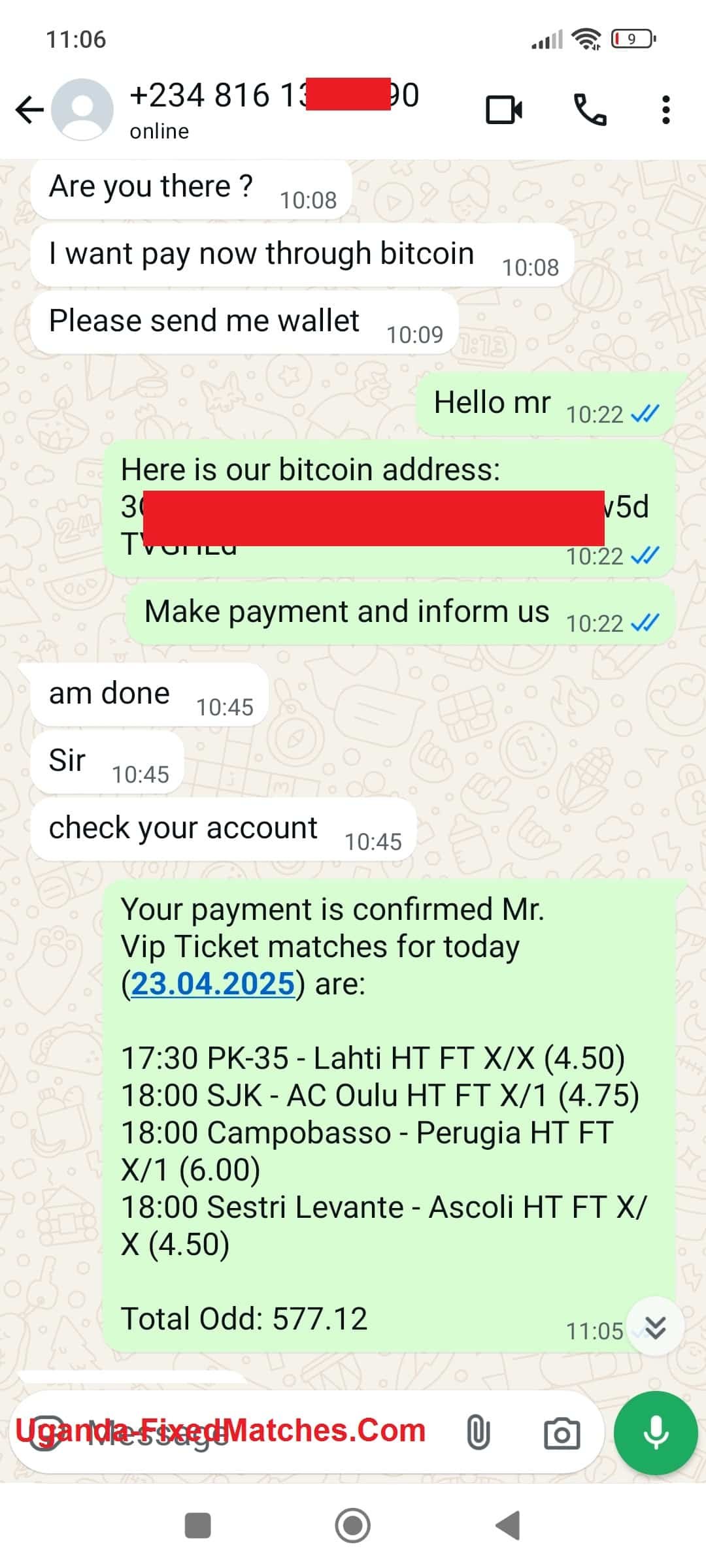The image size is (706, 1568).
Task: Attach a file with the paperclip
Action: [x=478, y=1432]
